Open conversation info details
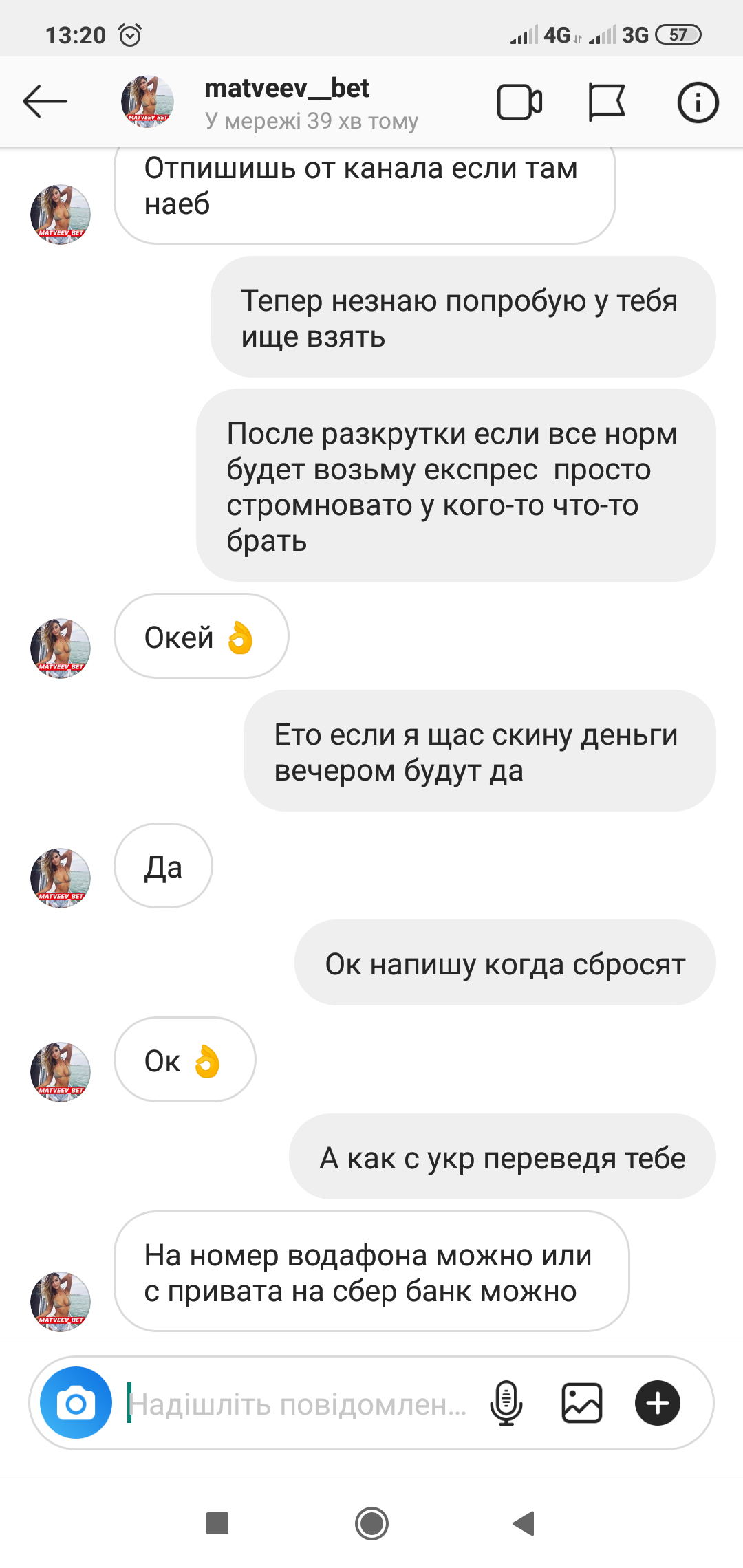 coord(698,102)
